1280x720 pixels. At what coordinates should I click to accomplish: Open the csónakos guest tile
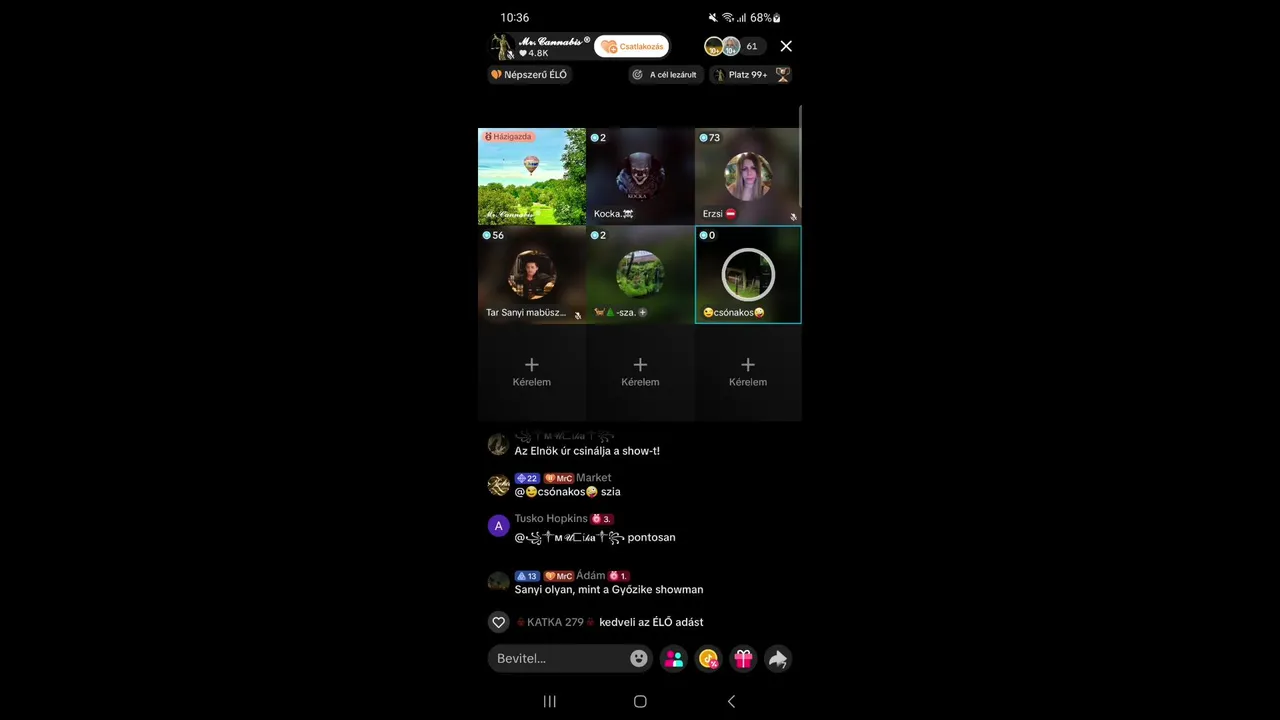click(x=748, y=275)
